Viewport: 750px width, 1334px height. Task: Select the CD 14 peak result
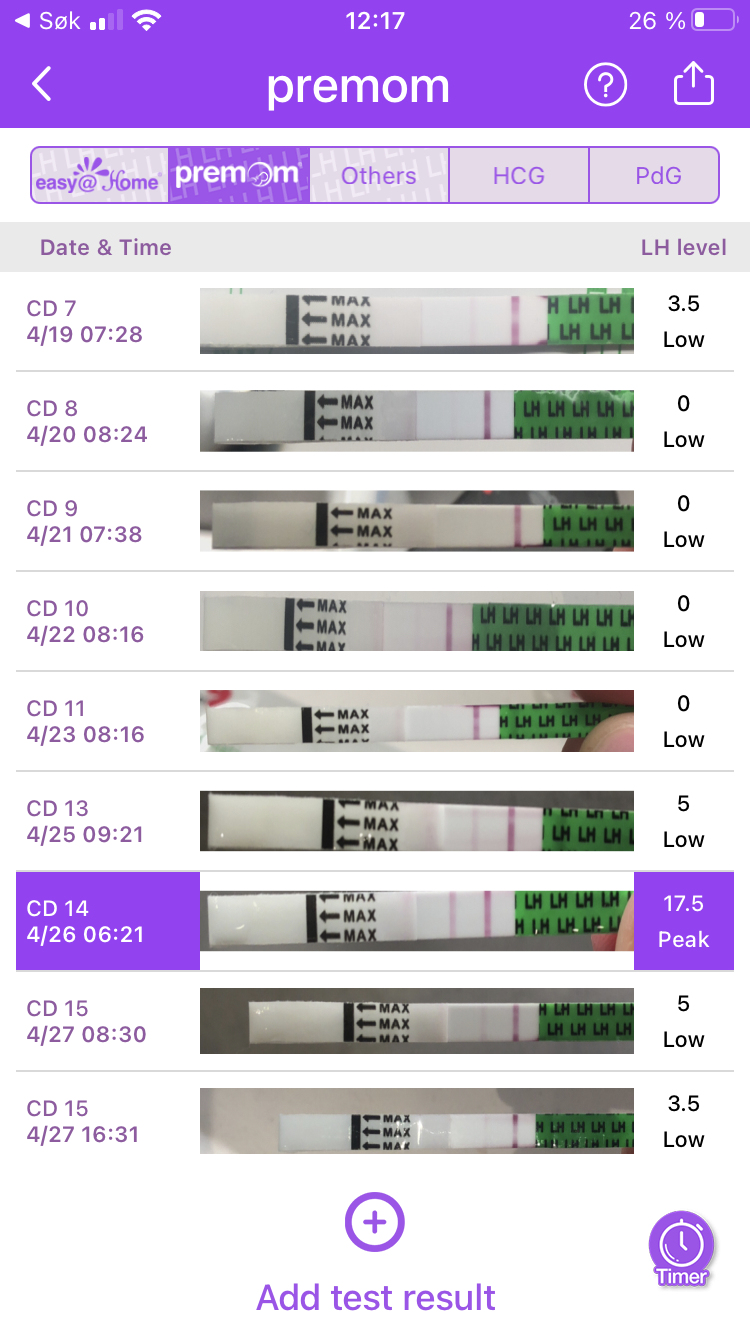point(375,921)
